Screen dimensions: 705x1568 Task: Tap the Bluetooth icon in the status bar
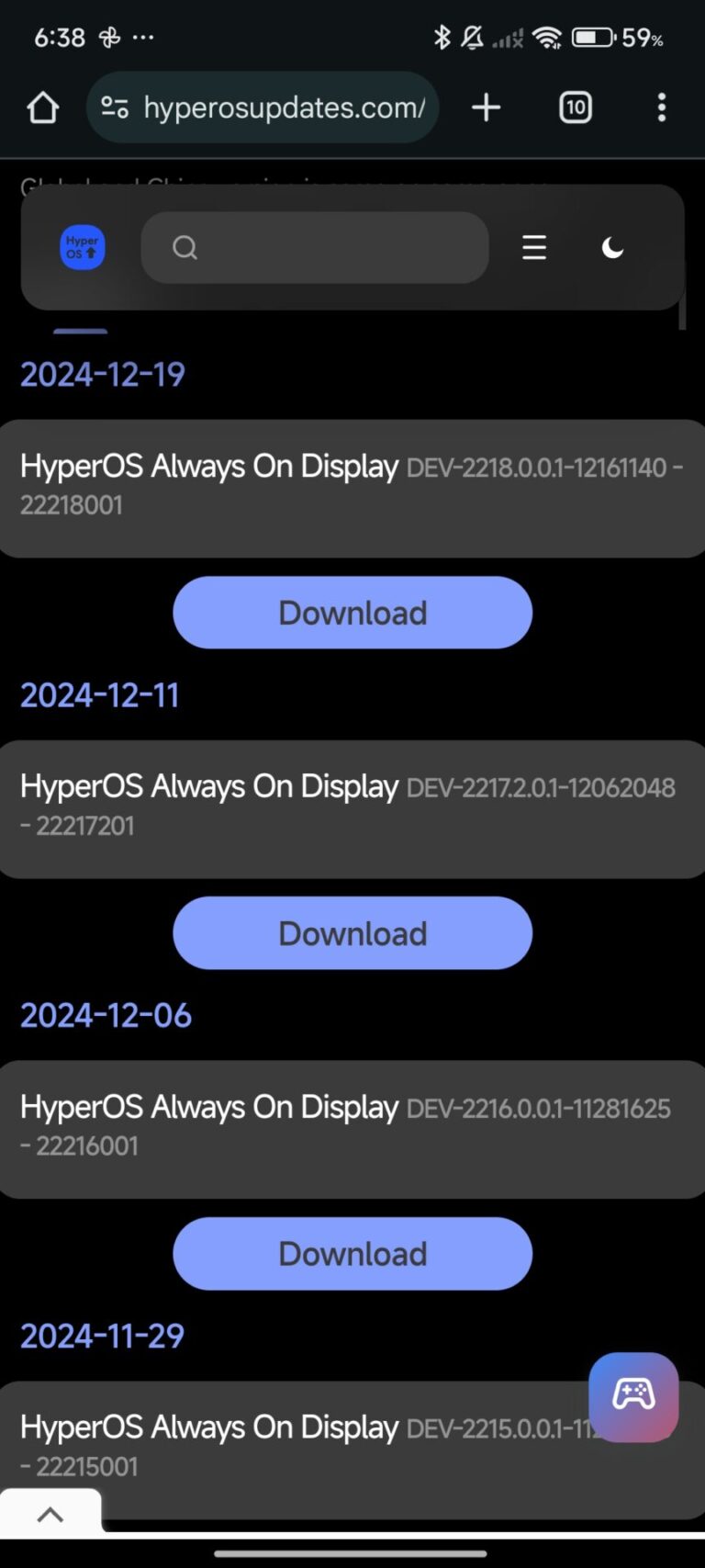[443, 37]
